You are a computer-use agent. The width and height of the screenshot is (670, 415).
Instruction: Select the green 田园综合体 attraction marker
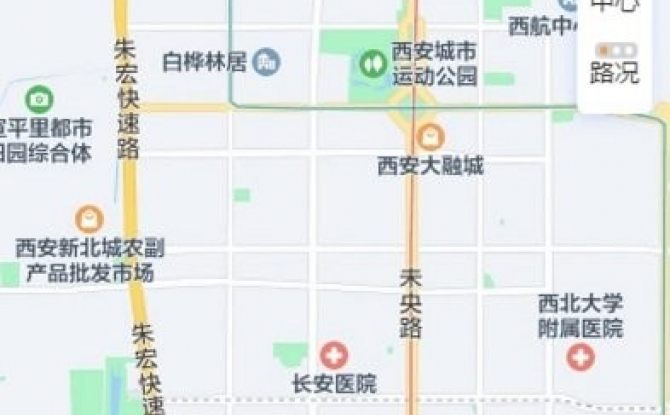click(x=40, y=99)
